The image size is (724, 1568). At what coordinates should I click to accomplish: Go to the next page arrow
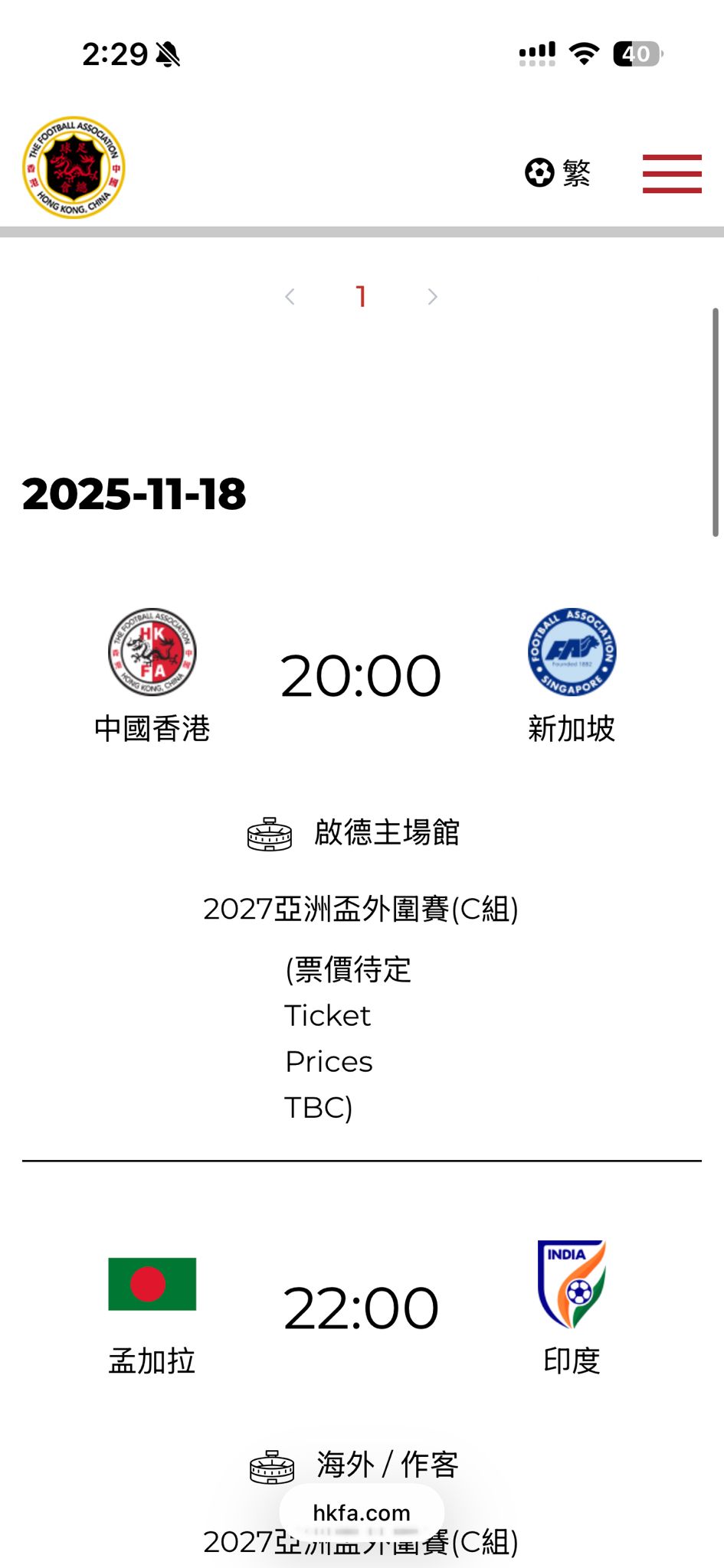pyautogui.click(x=432, y=297)
